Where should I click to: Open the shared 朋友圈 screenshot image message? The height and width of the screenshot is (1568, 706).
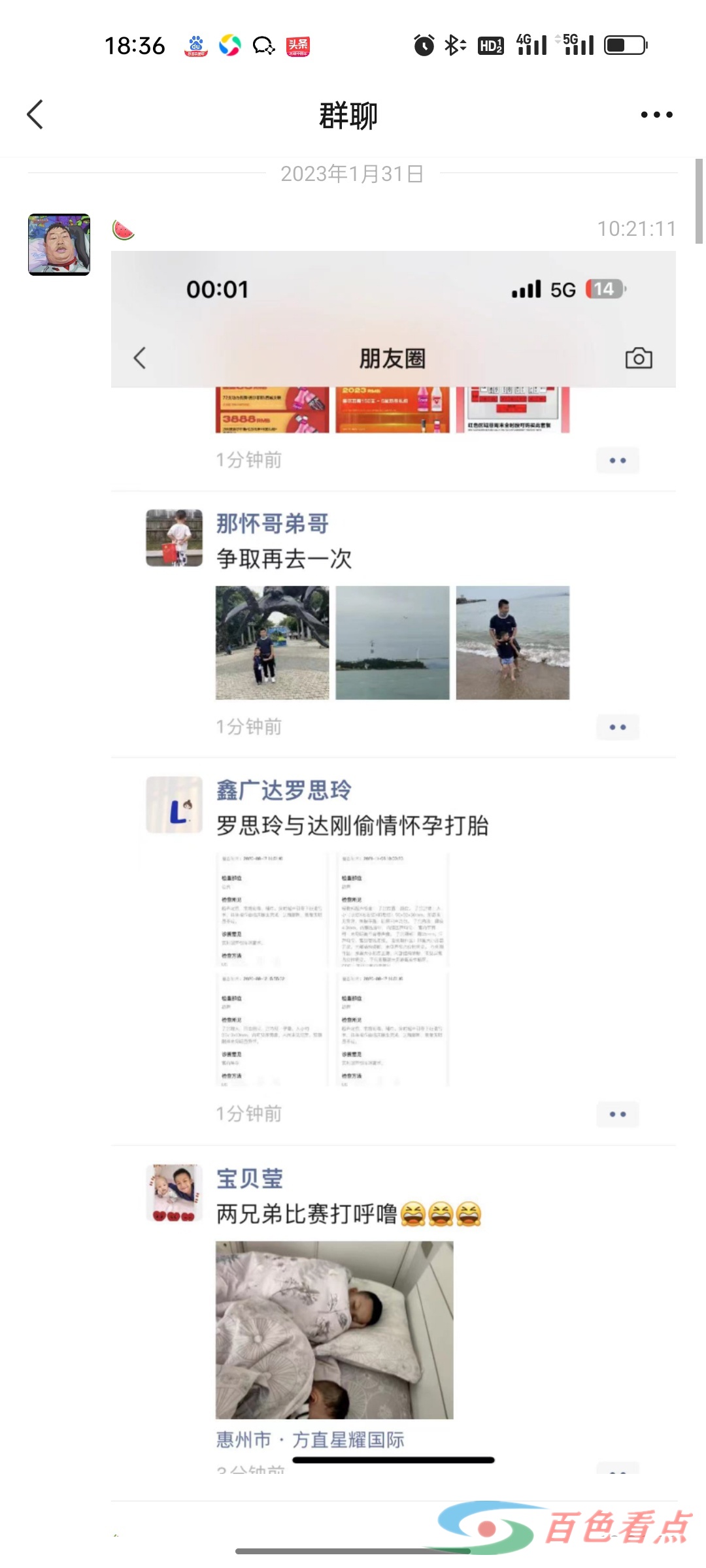click(x=393, y=849)
